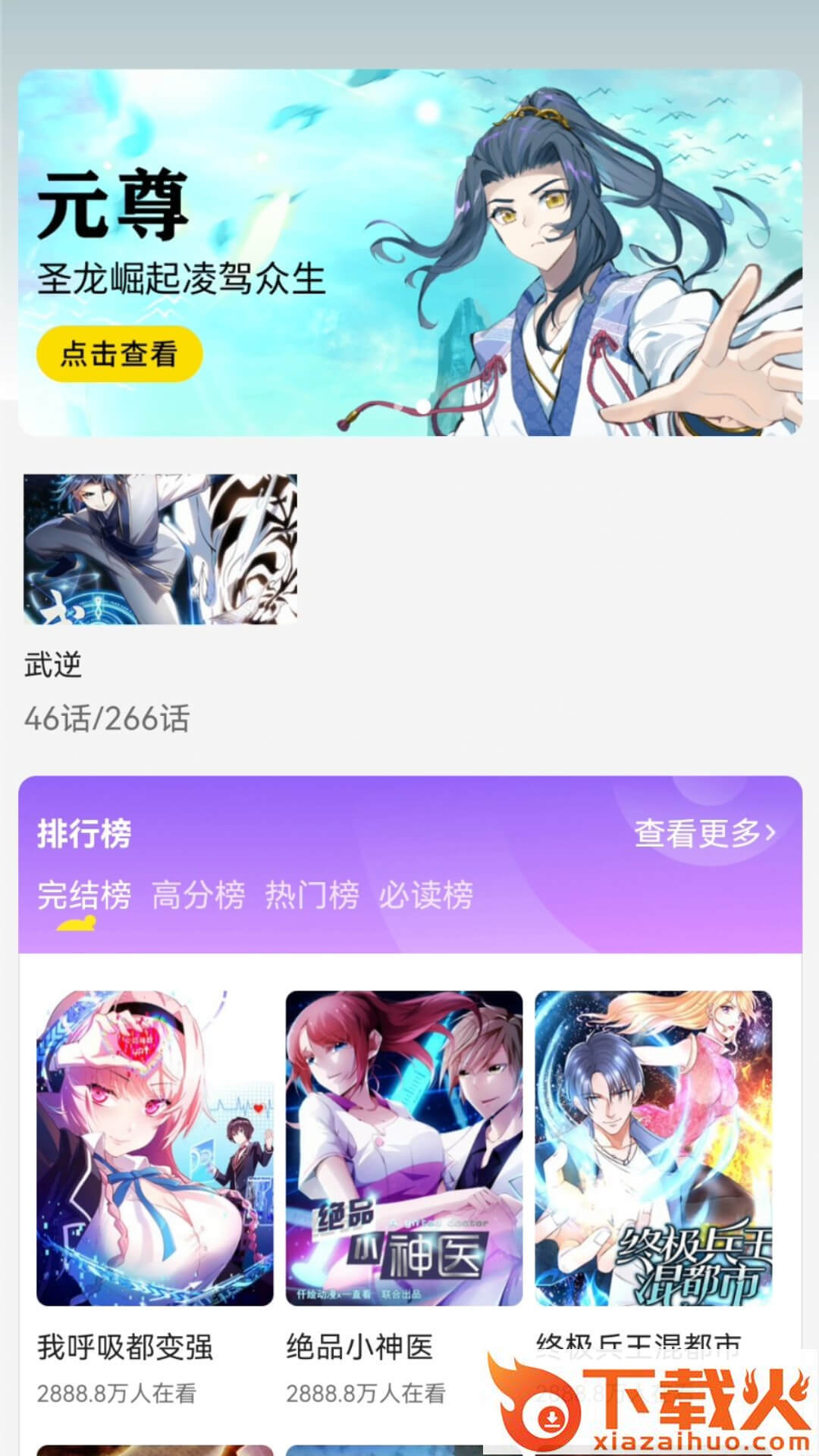Switch to the 高分榜 tab
819x1456 pixels.
click(198, 895)
